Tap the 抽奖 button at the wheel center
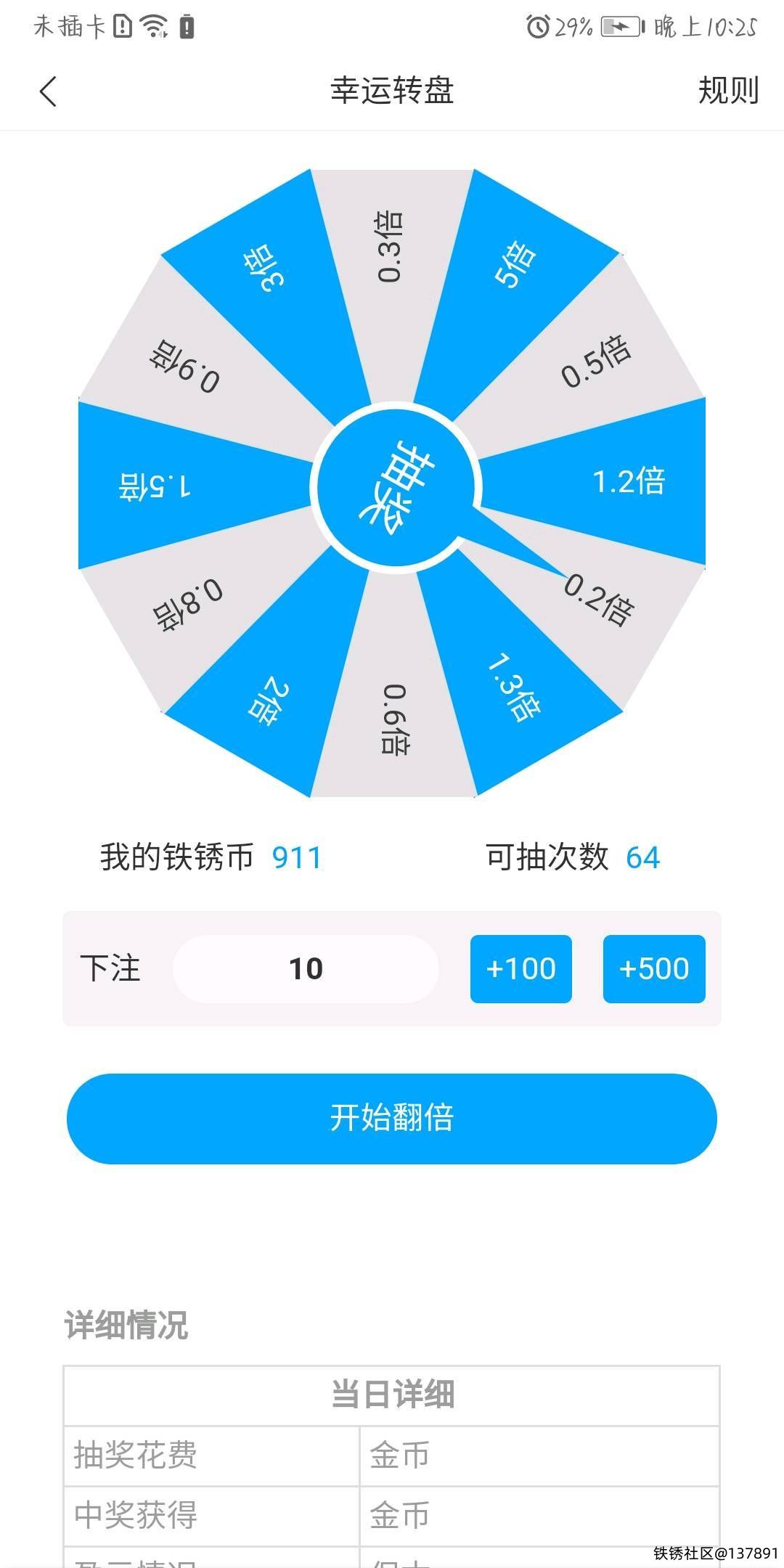784x1568 pixels. tap(396, 489)
